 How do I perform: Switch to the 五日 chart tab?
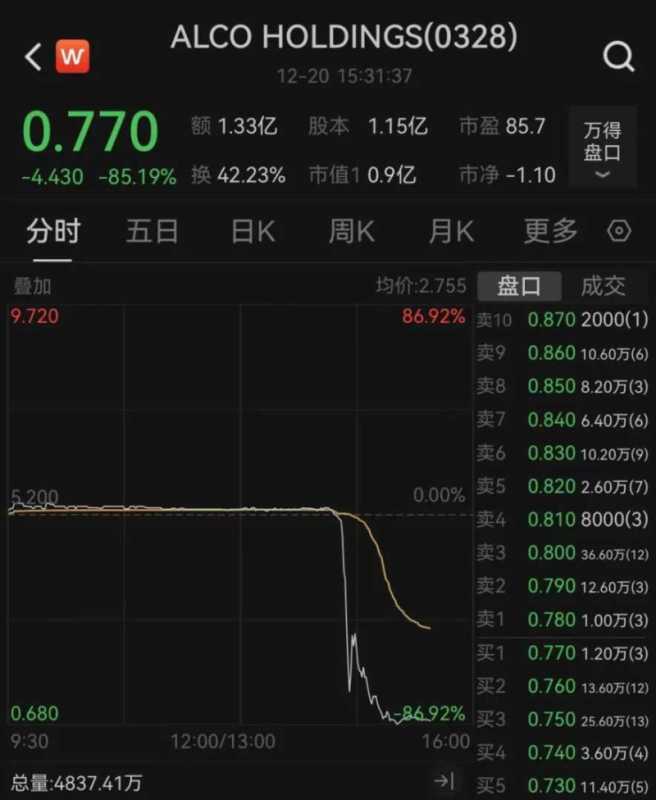(x=152, y=232)
